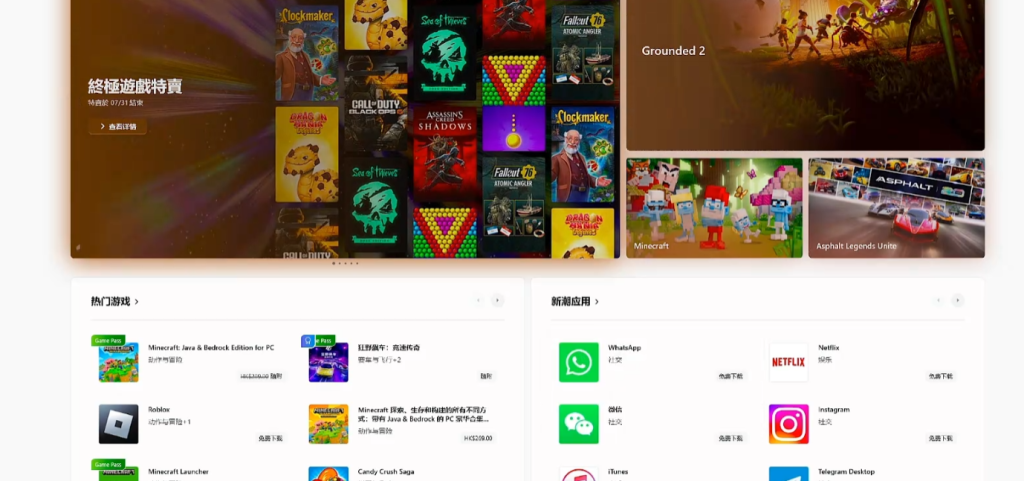Open the 微信 app listing
The width and height of the screenshot is (1024, 481).
(x=616, y=410)
